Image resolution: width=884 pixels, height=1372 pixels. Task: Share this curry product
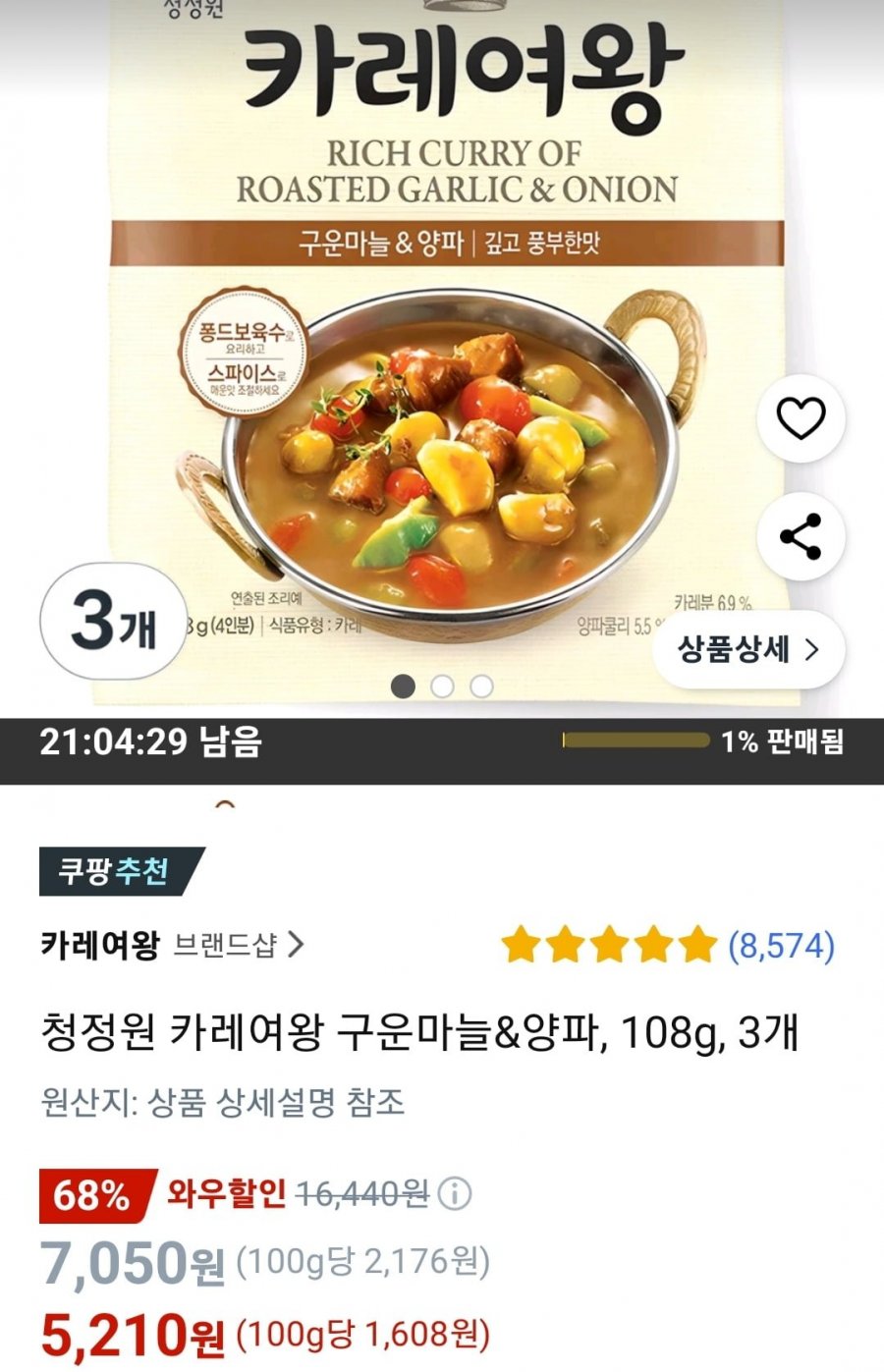(x=801, y=537)
